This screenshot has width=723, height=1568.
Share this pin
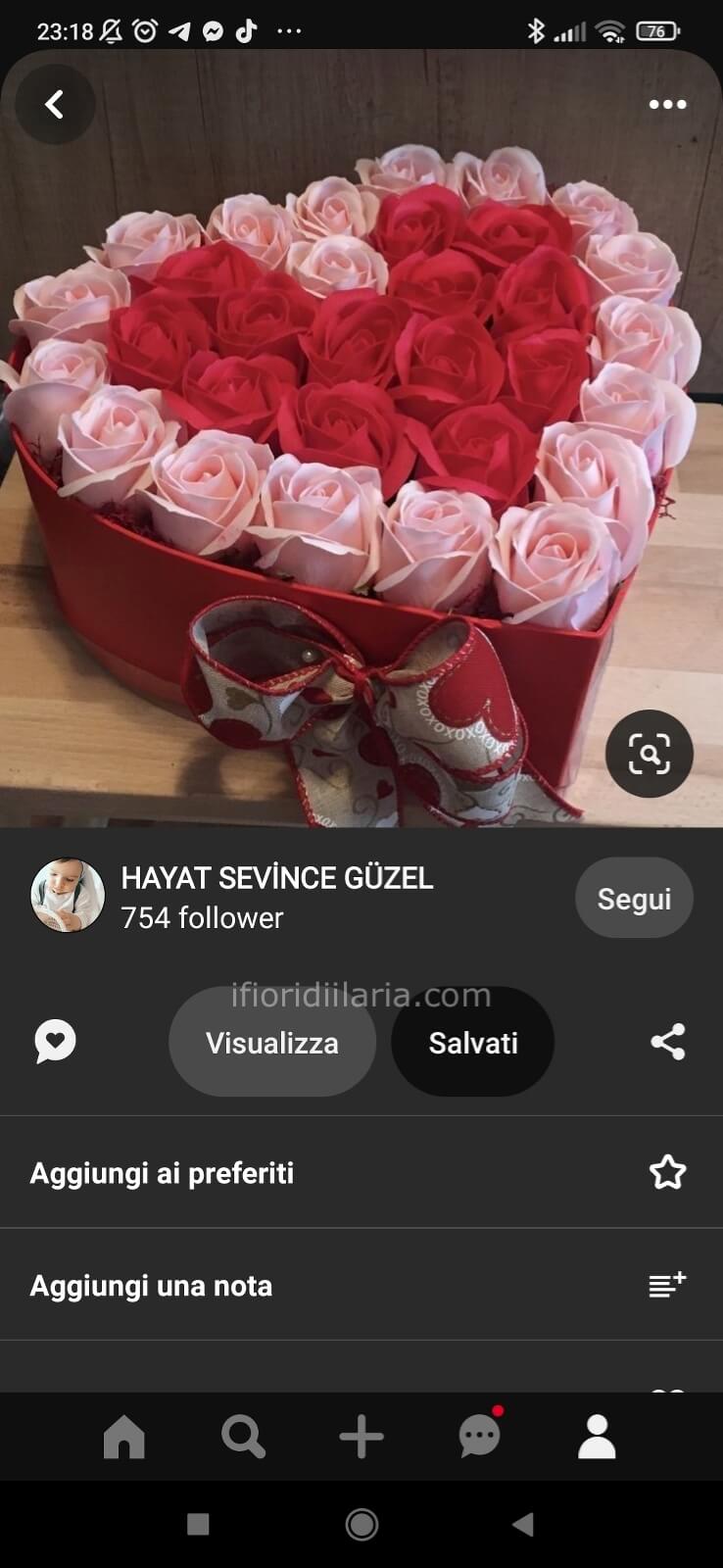668,1042
